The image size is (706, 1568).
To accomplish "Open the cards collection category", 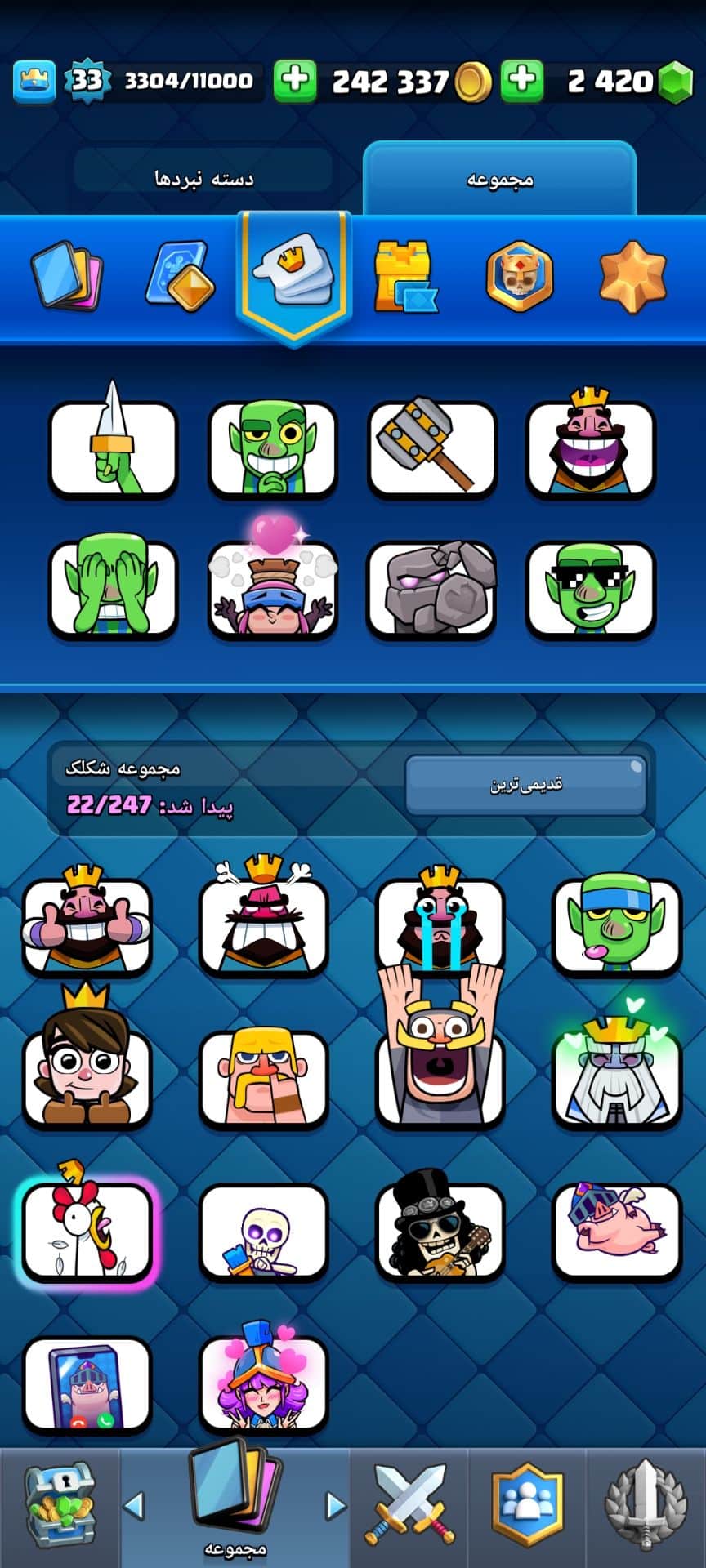I will point(66,276).
